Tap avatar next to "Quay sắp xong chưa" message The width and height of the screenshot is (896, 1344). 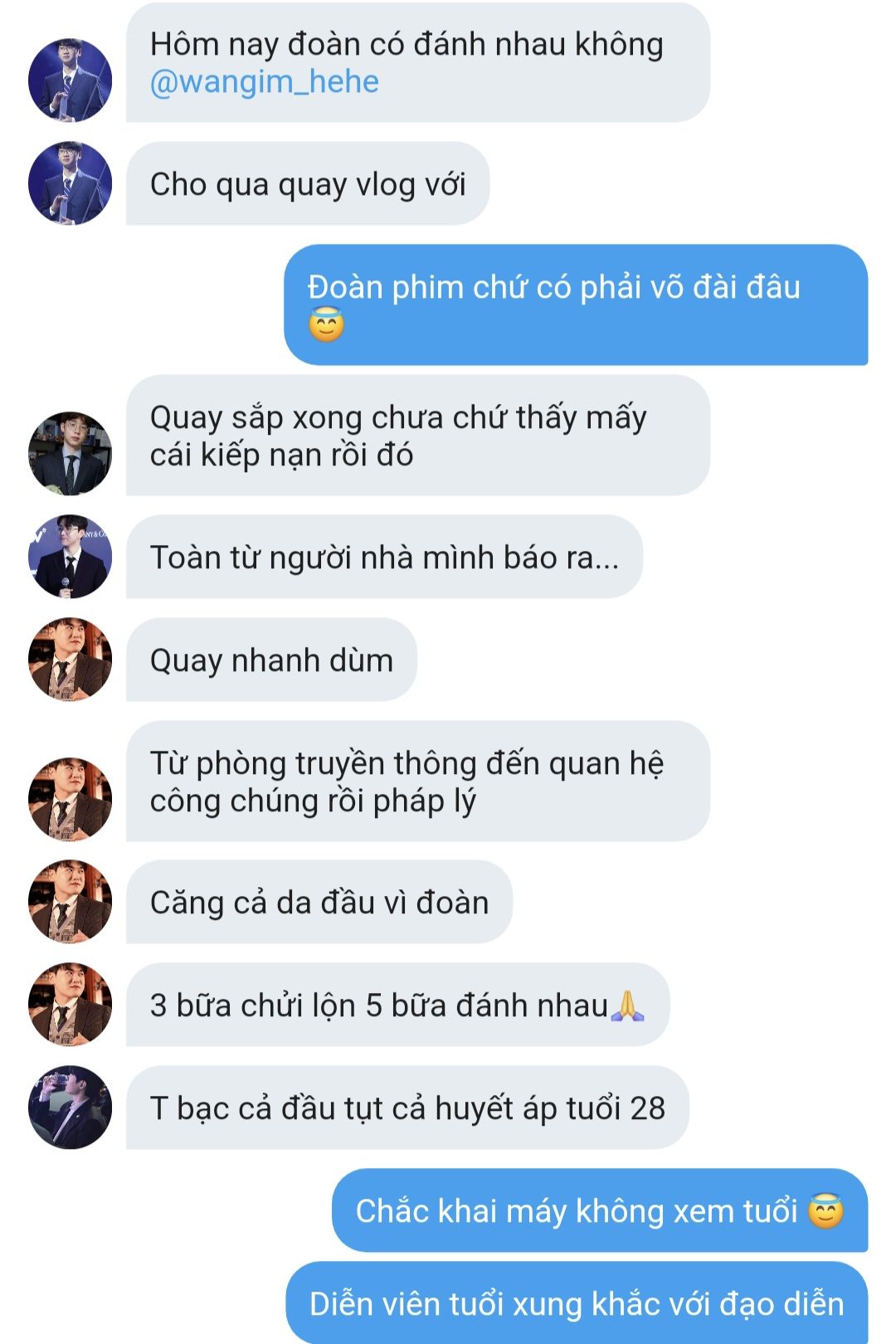[x=70, y=453]
